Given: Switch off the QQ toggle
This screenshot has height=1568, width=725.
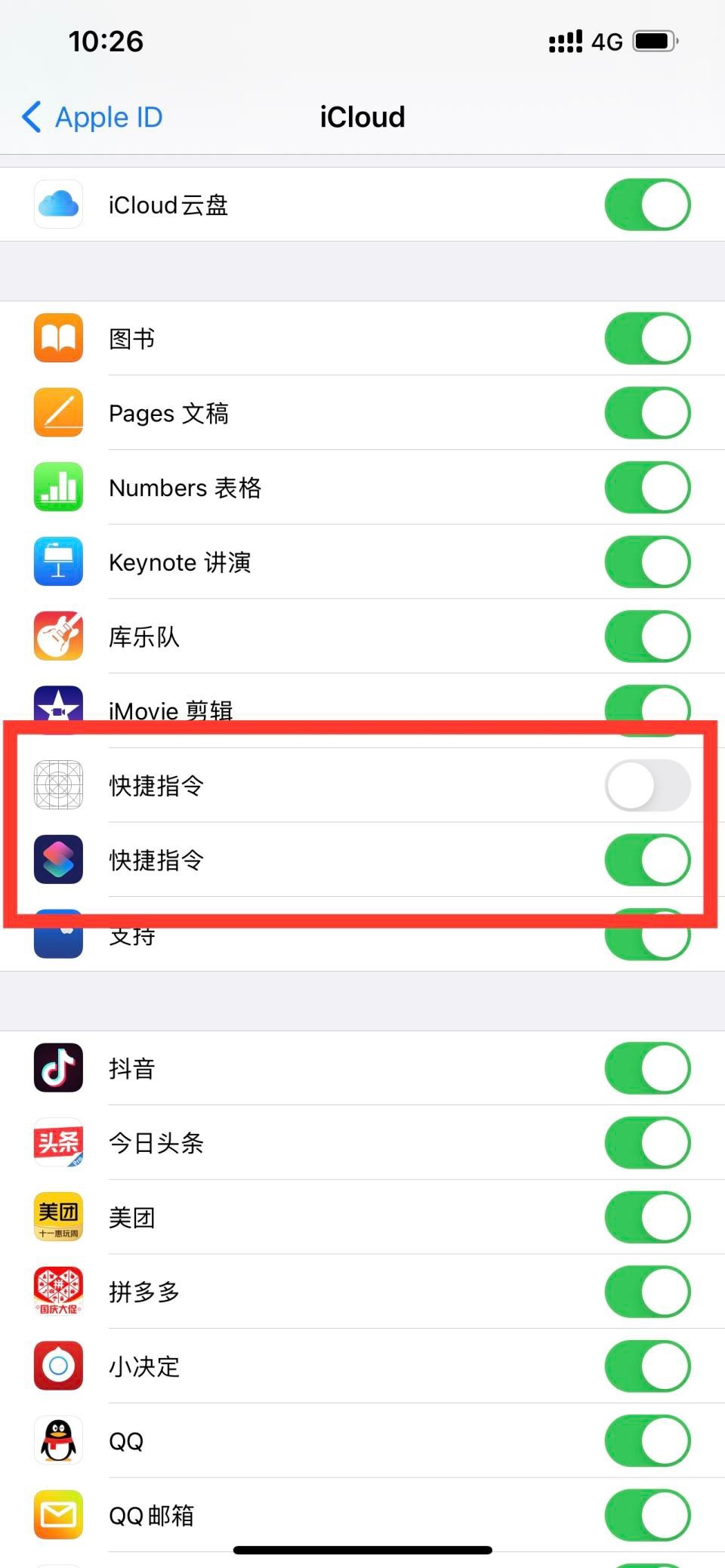Looking at the screenshot, I should tap(647, 1440).
